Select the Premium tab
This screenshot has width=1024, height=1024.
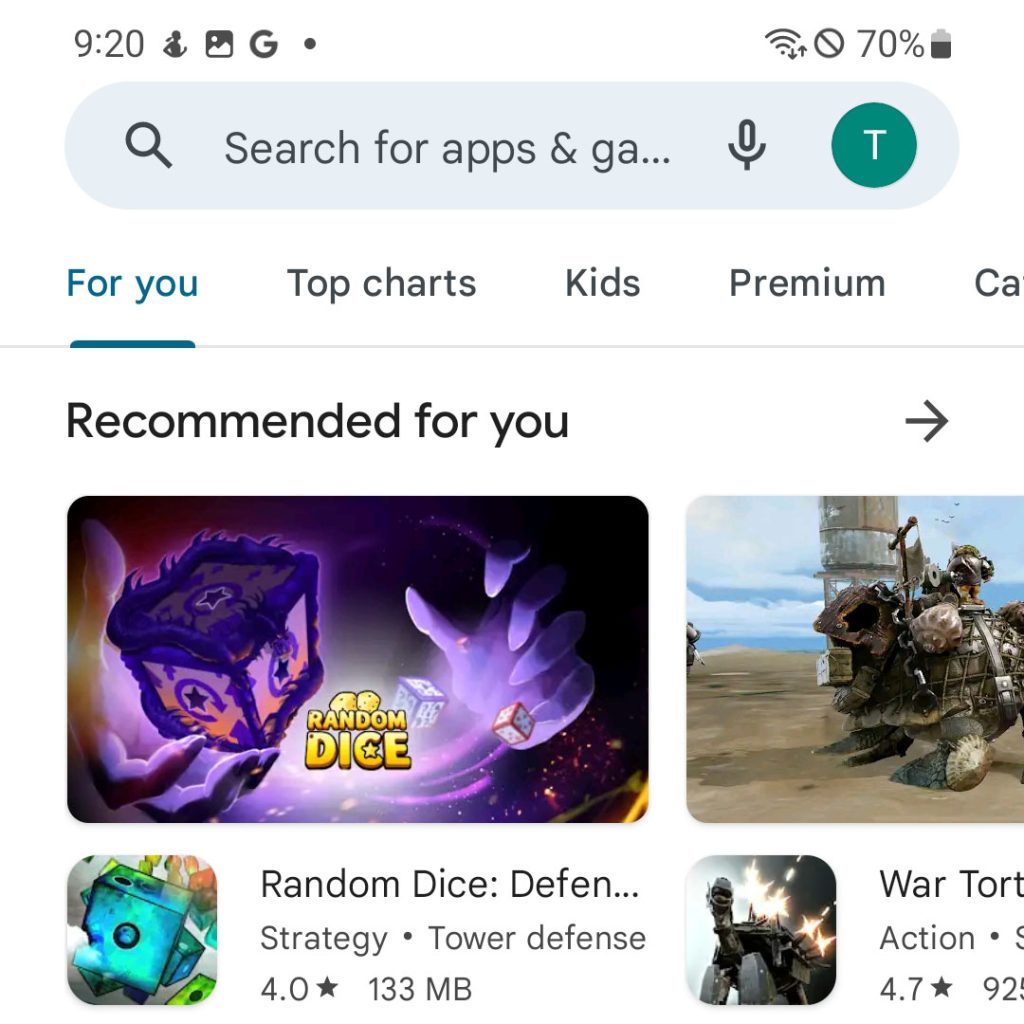[x=806, y=284]
